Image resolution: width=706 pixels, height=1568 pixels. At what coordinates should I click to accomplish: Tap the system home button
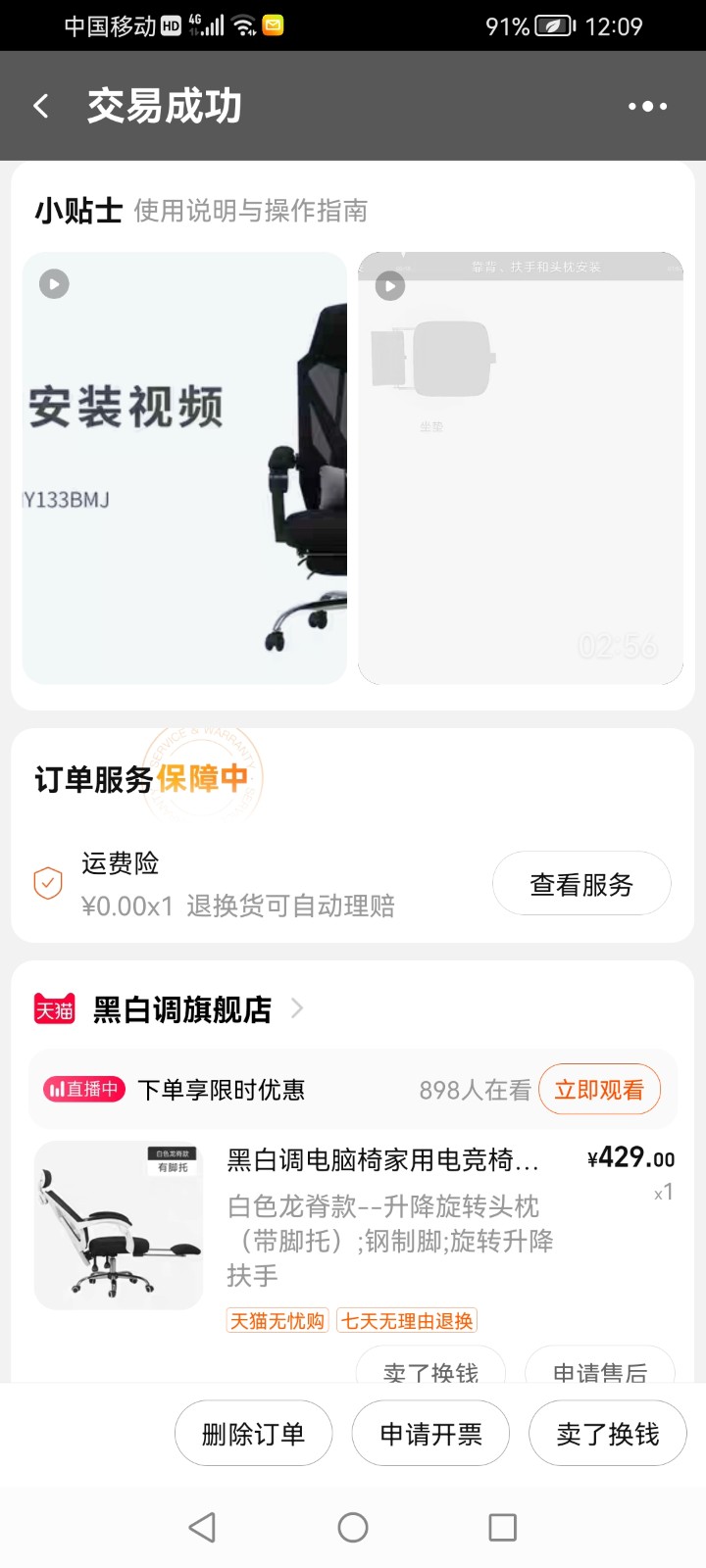click(353, 1527)
